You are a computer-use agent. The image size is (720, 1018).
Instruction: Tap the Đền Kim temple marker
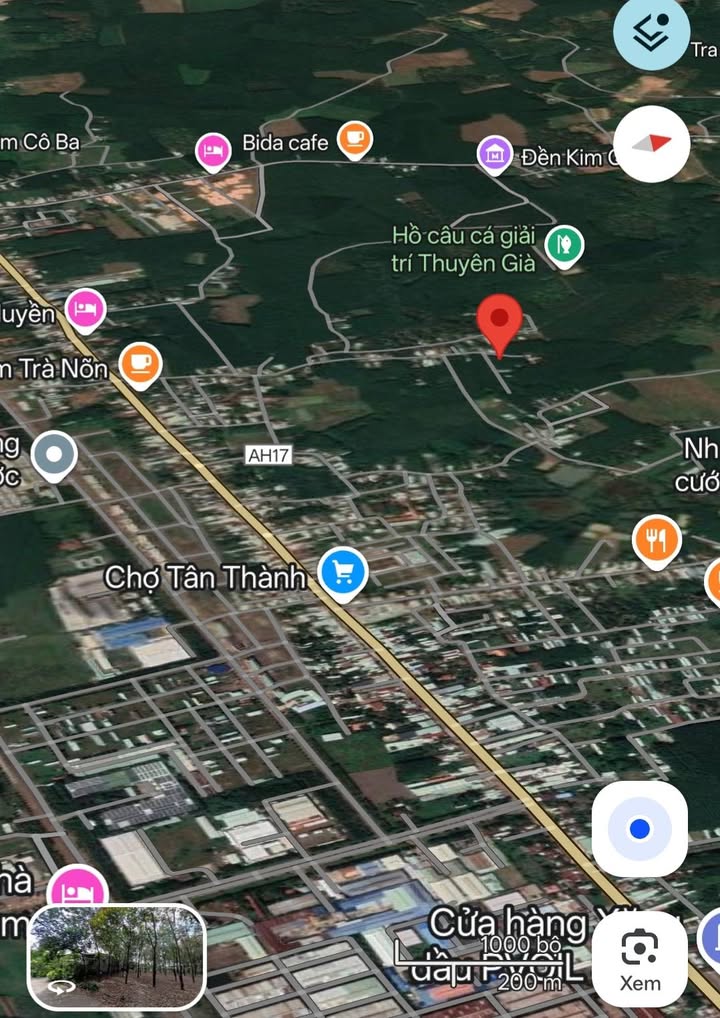point(494,155)
